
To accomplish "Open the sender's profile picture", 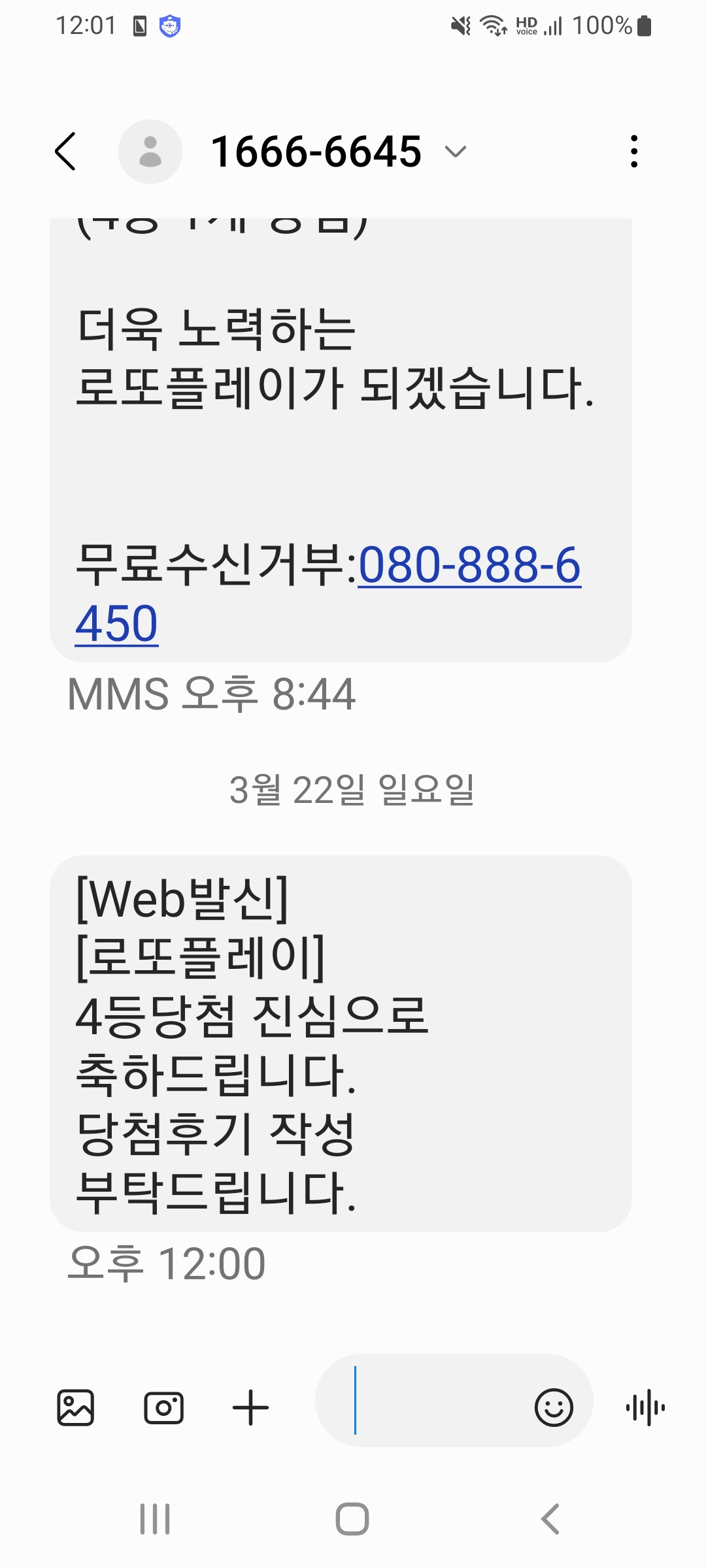I will (150, 152).
